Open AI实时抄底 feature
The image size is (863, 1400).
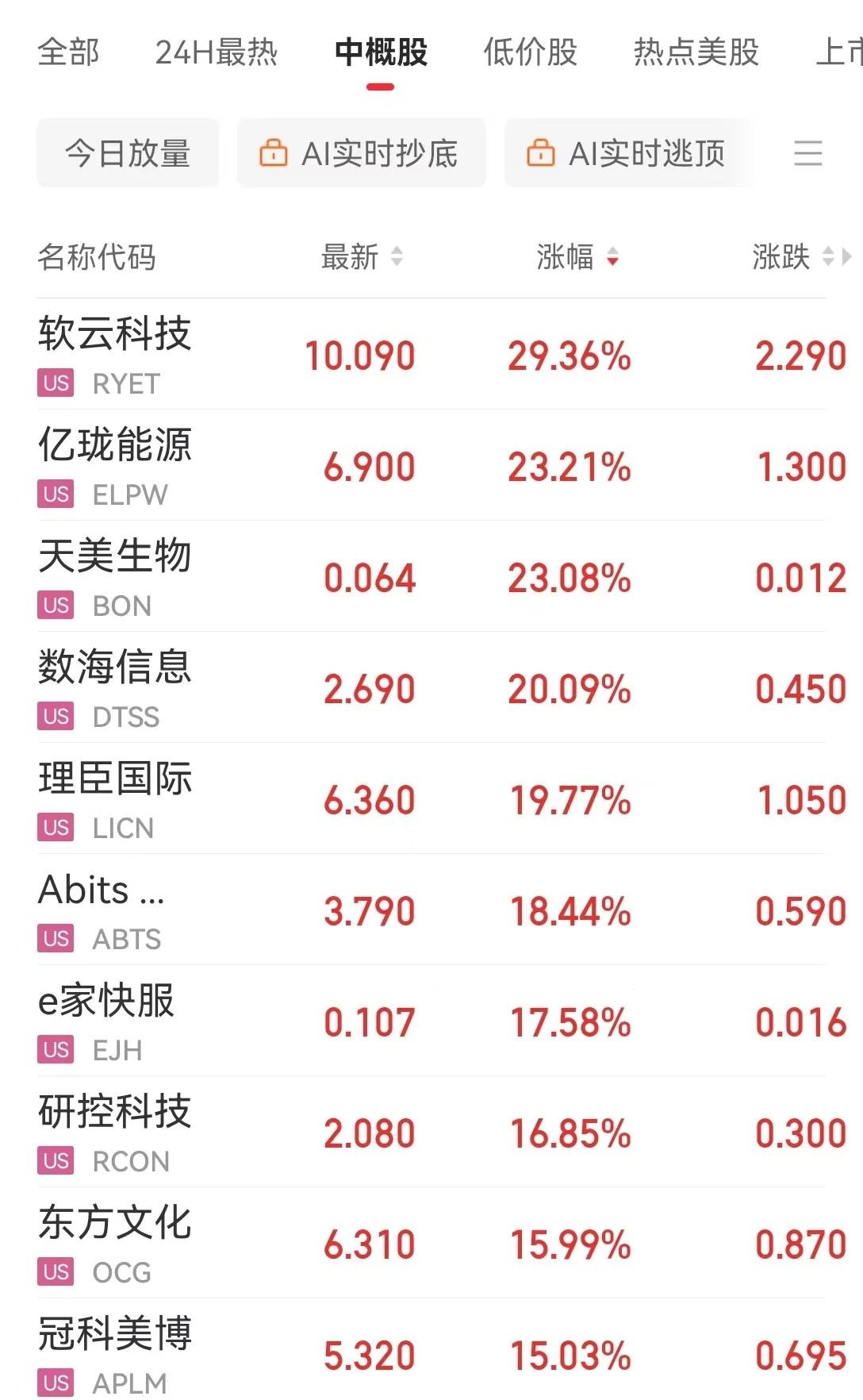pyautogui.click(x=361, y=153)
